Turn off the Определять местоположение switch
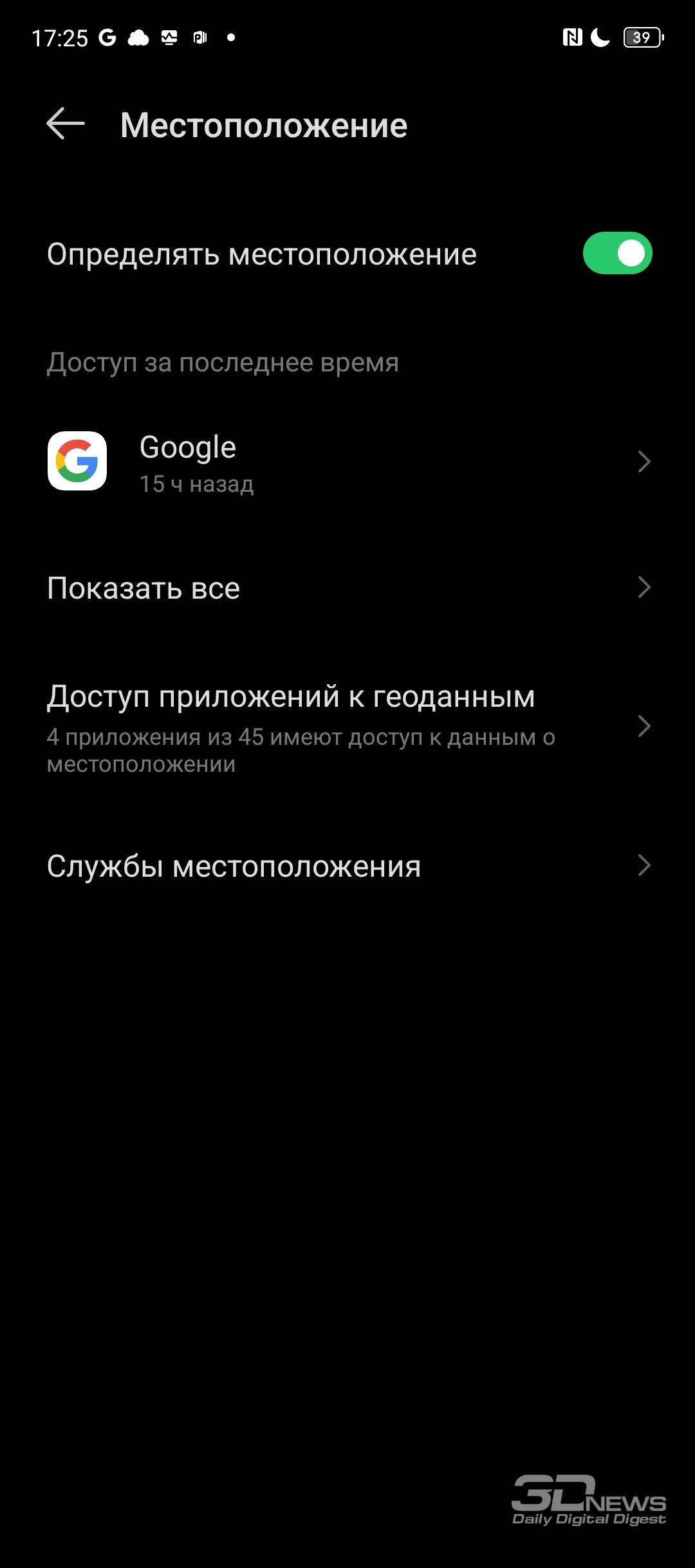Viewport: 695px width, 1568px height. point(617,253)
